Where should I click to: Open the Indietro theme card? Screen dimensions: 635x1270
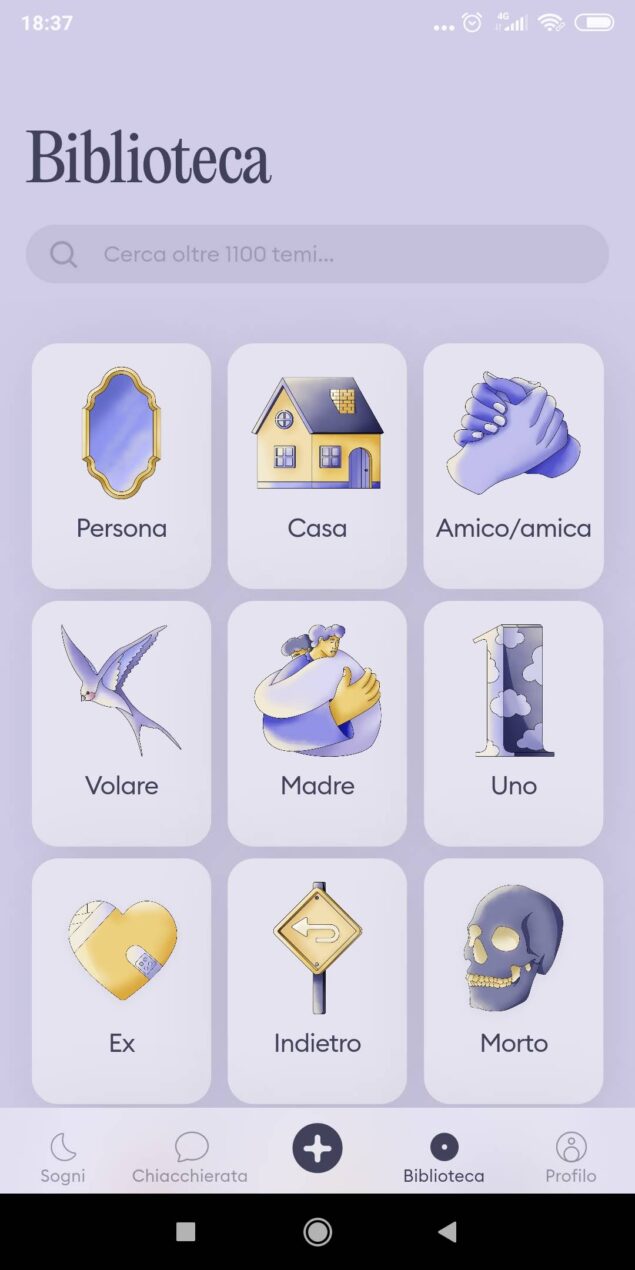[x=317, y=978]
